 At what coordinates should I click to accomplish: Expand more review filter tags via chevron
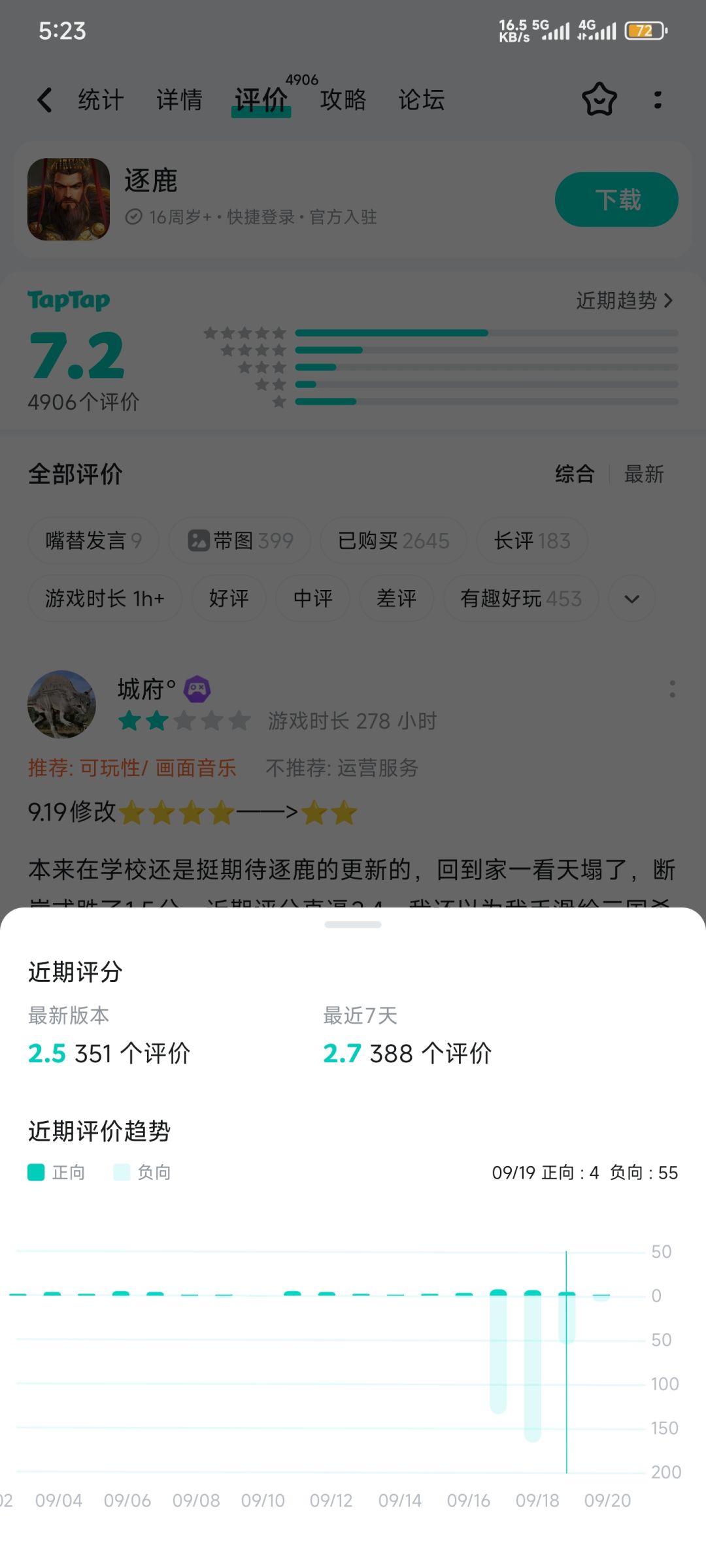tap(630, 598)
